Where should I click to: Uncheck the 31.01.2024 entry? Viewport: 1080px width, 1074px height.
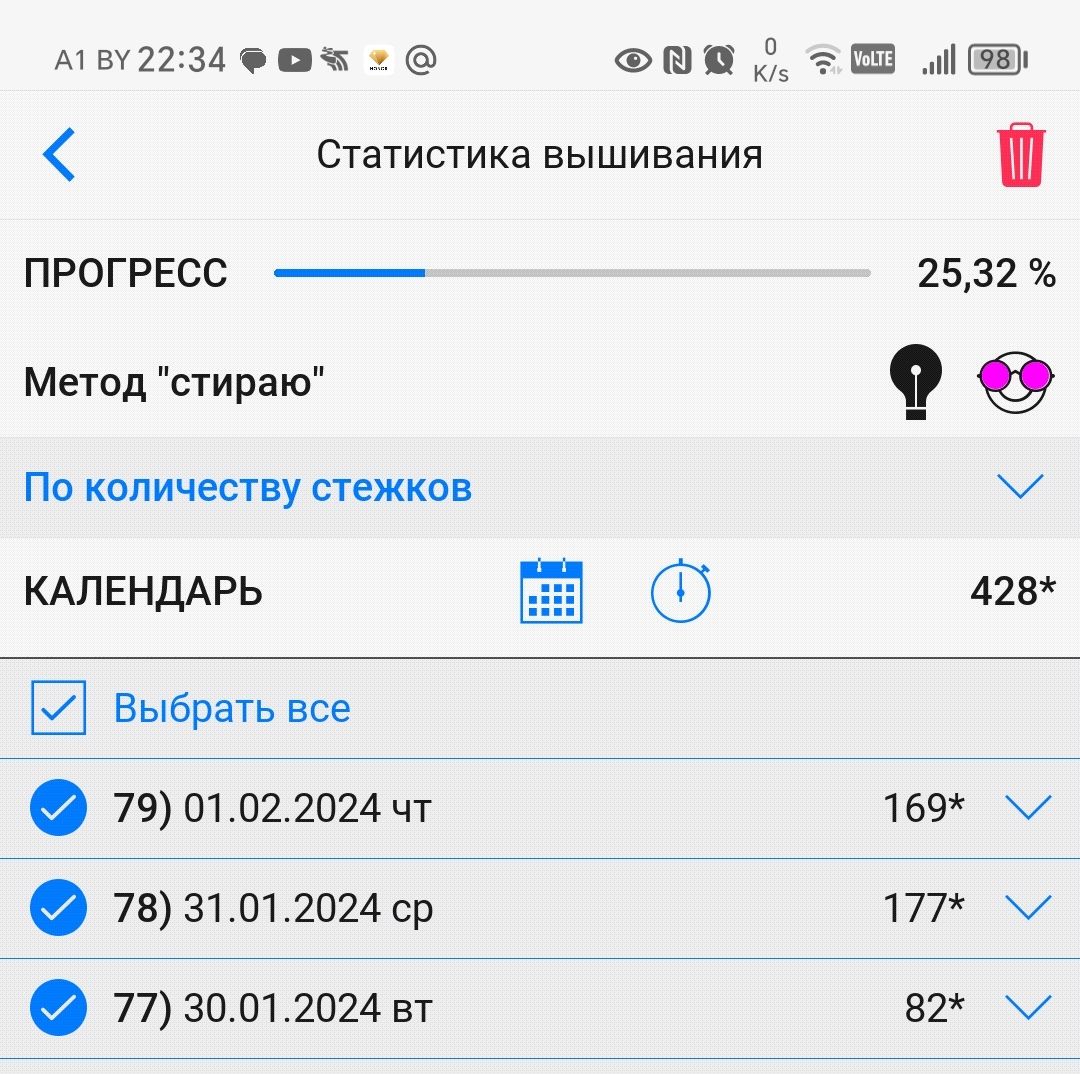[58, 908]
